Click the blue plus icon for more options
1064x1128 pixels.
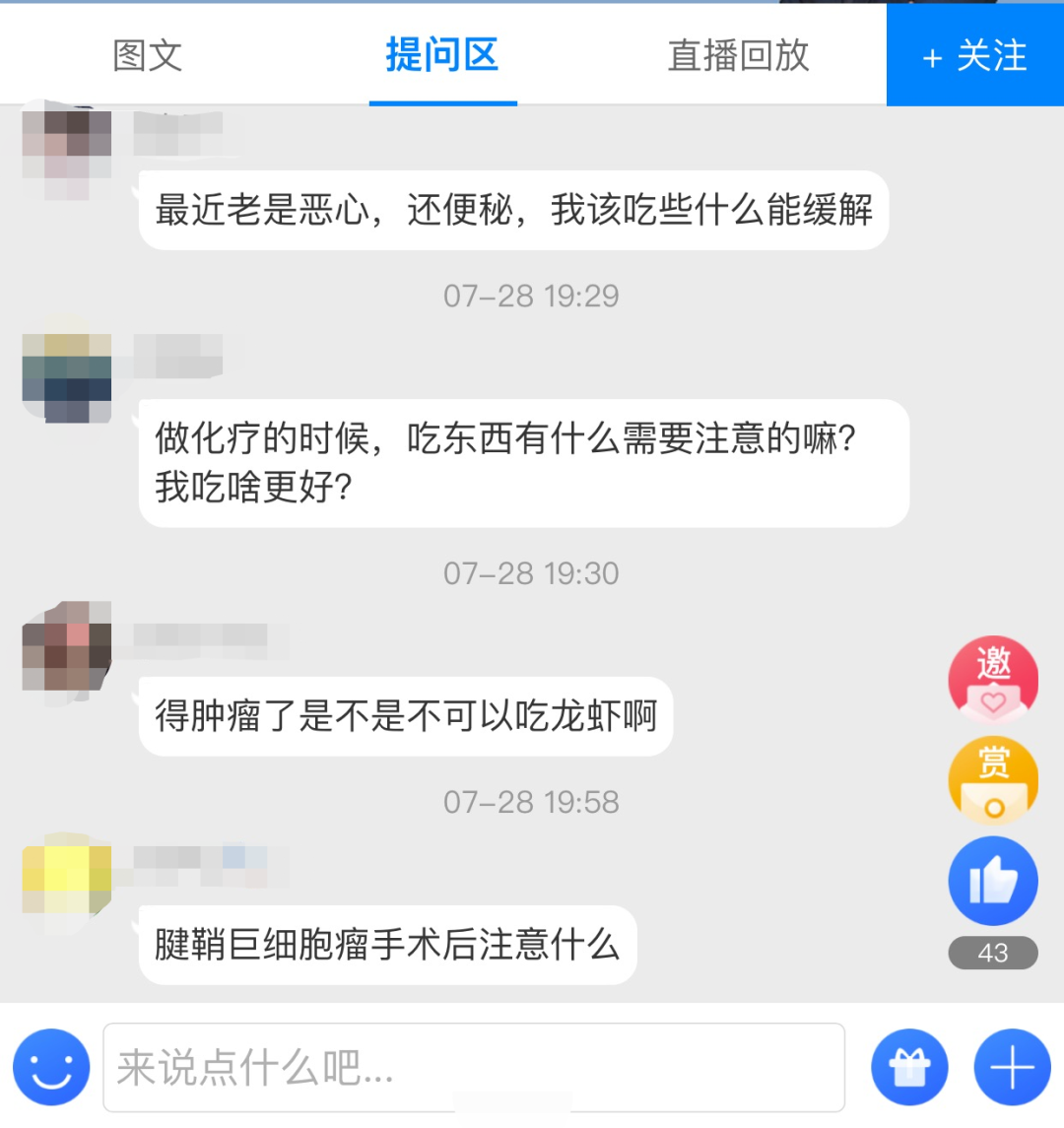[x=1011, y=1066]
